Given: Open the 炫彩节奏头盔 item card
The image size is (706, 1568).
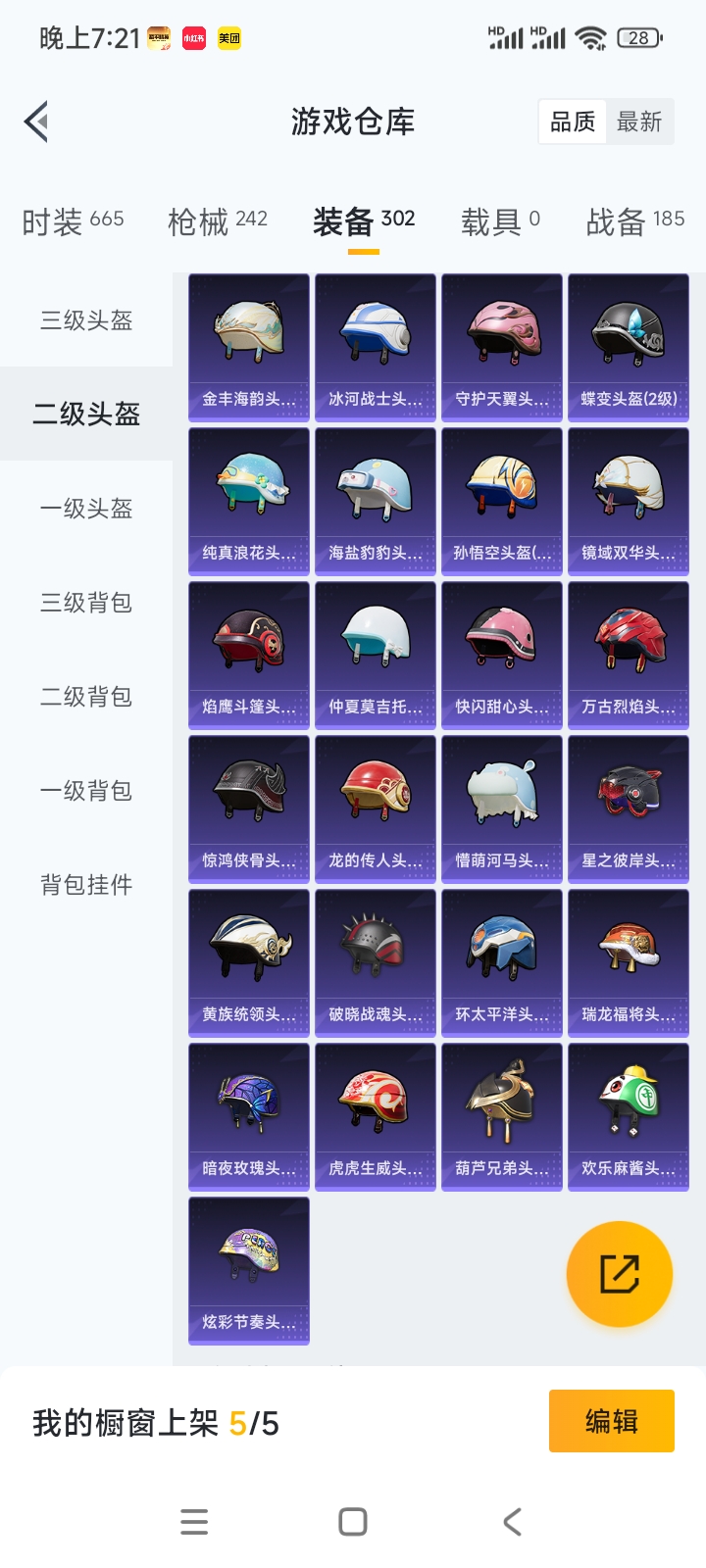Looking at the screenshot, I should [248, 1270].
